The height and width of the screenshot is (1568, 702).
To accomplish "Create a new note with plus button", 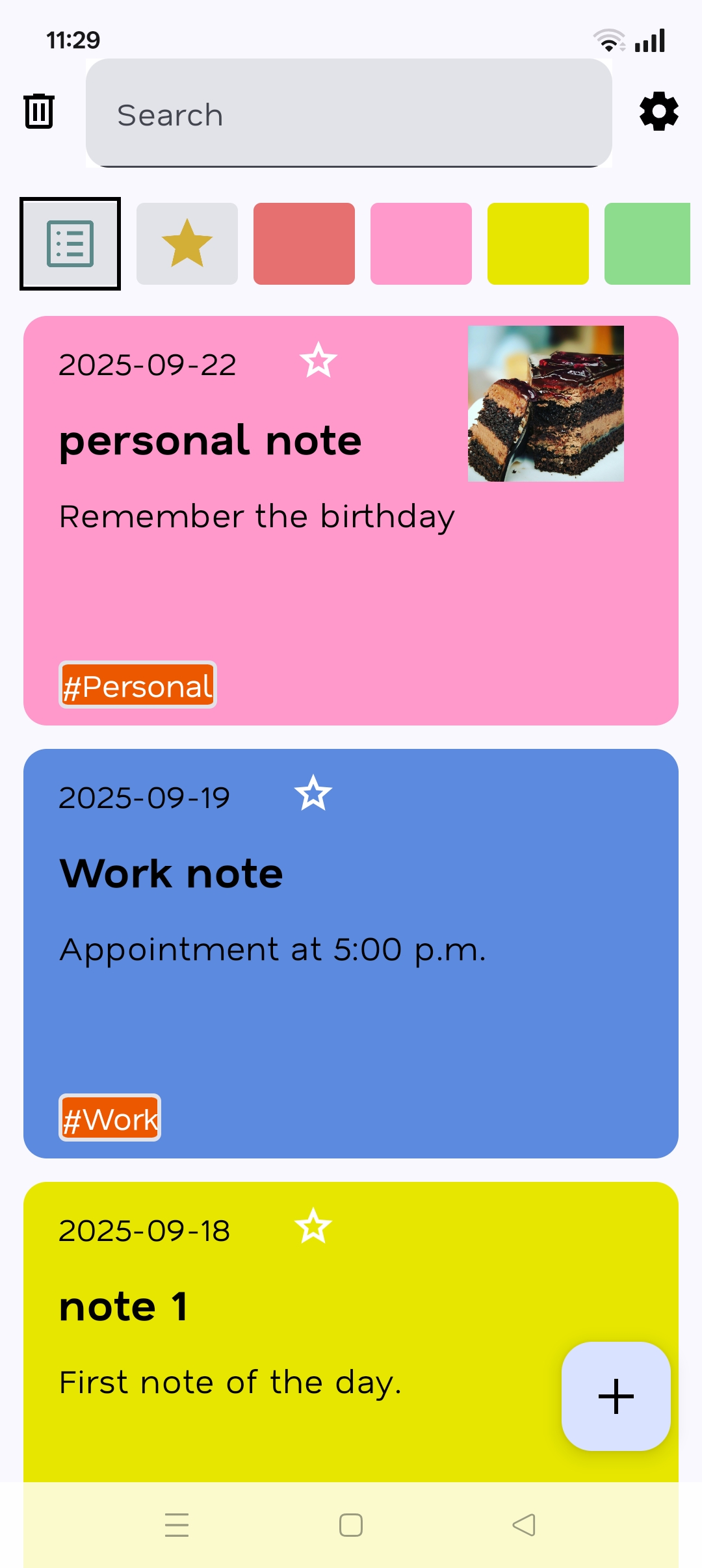I will (616, 1396).
